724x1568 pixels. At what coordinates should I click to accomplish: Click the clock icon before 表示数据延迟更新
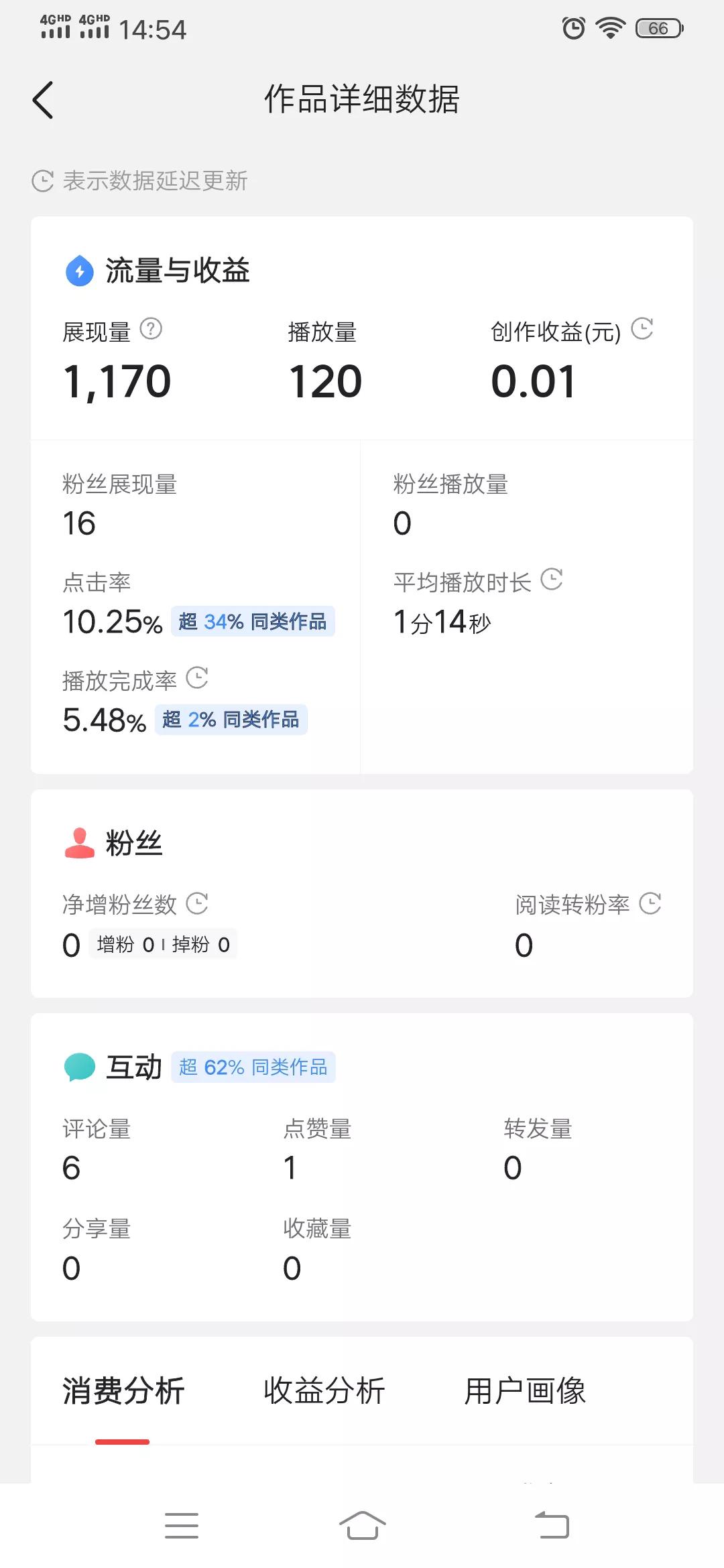(42, 180)
